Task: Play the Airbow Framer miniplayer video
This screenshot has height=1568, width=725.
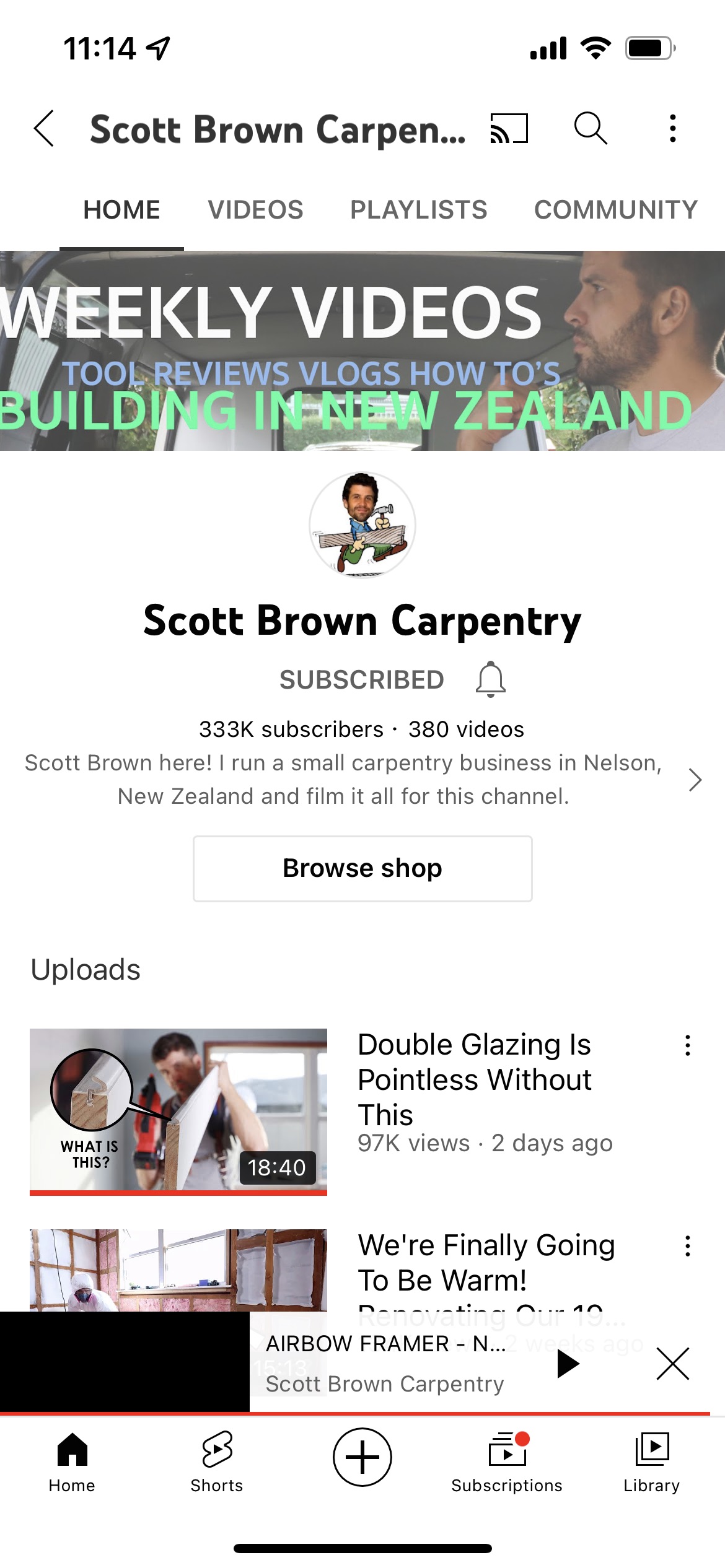Action: (567, 1364)
